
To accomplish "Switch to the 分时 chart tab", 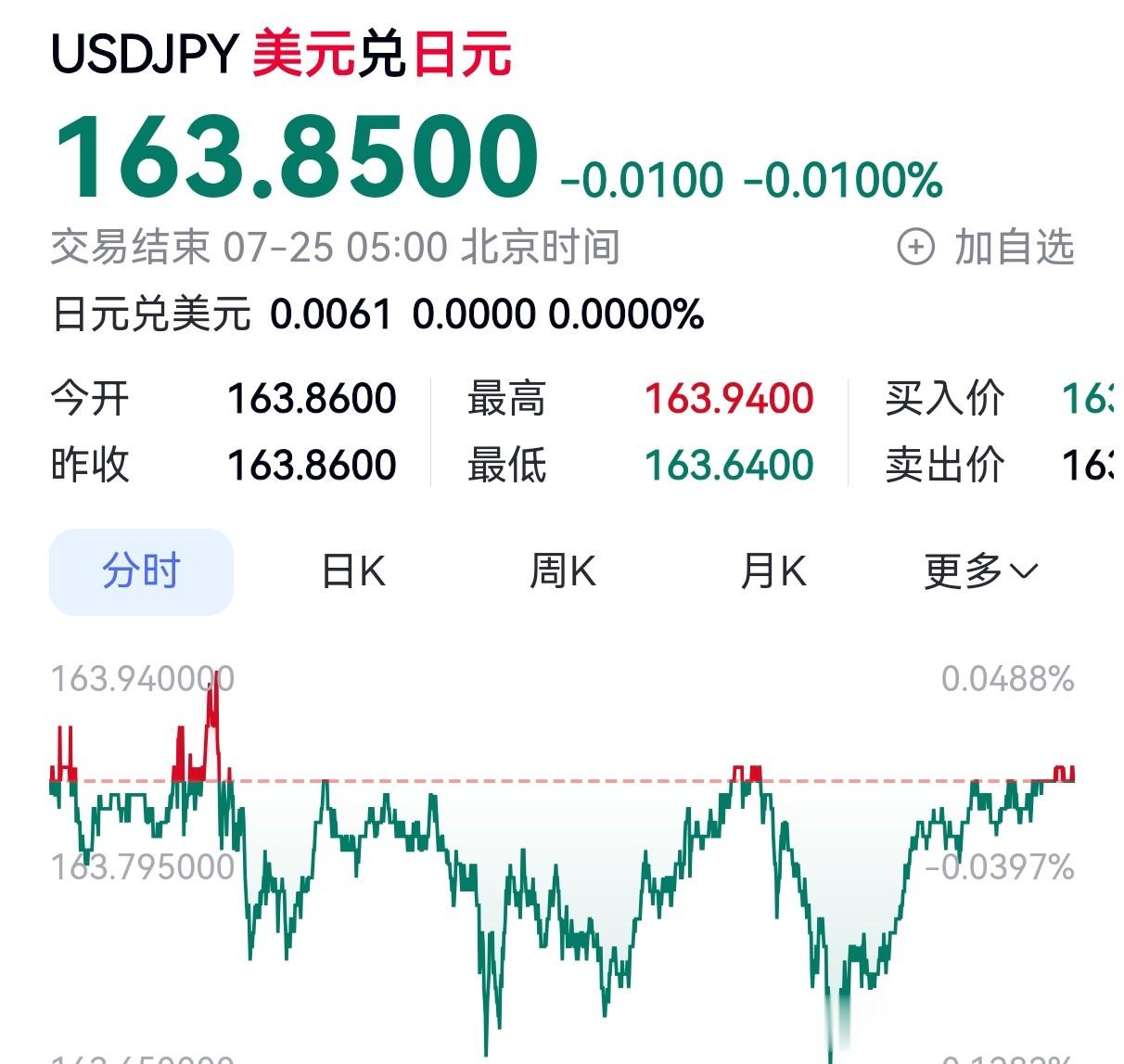I will [x=141, y=571].
